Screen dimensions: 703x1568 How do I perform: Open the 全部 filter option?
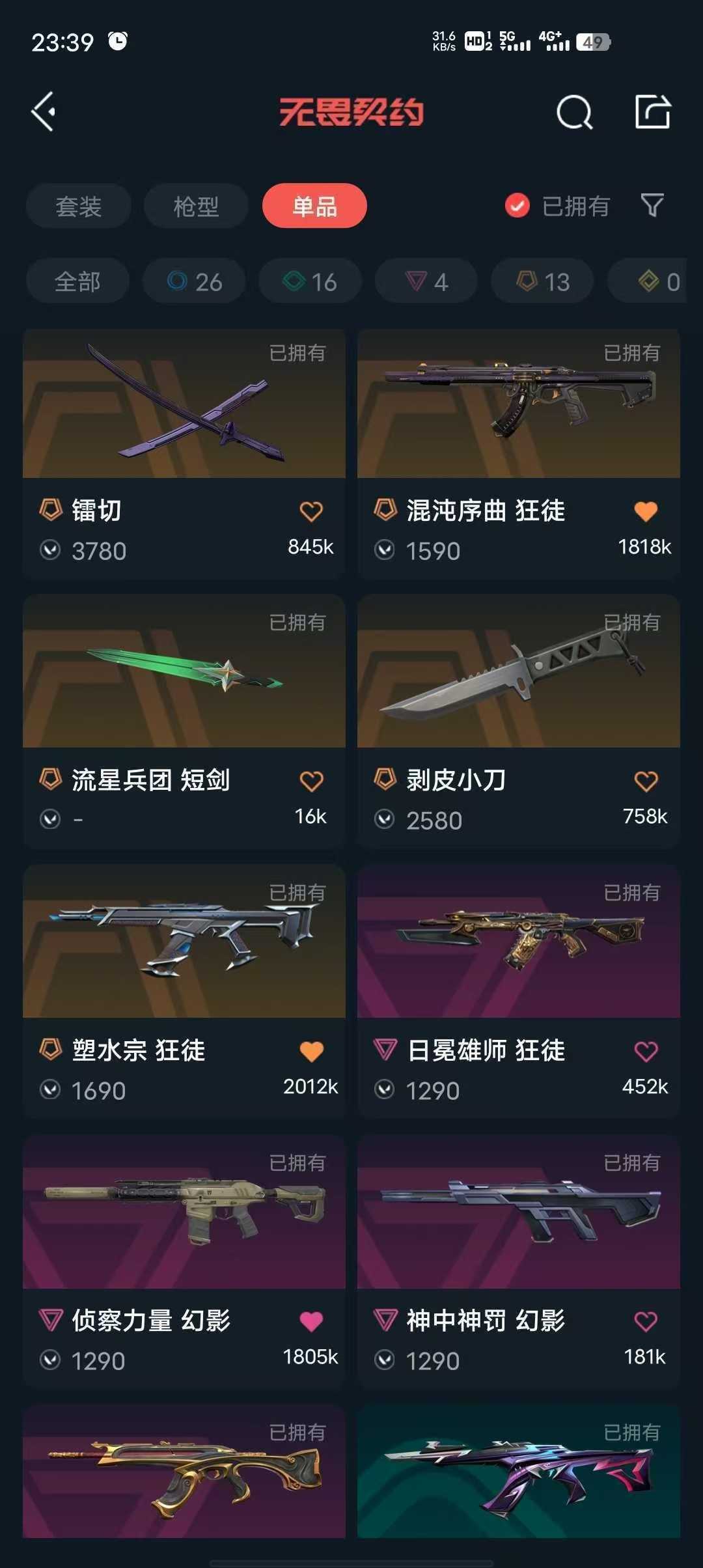[x=77, y=281]
